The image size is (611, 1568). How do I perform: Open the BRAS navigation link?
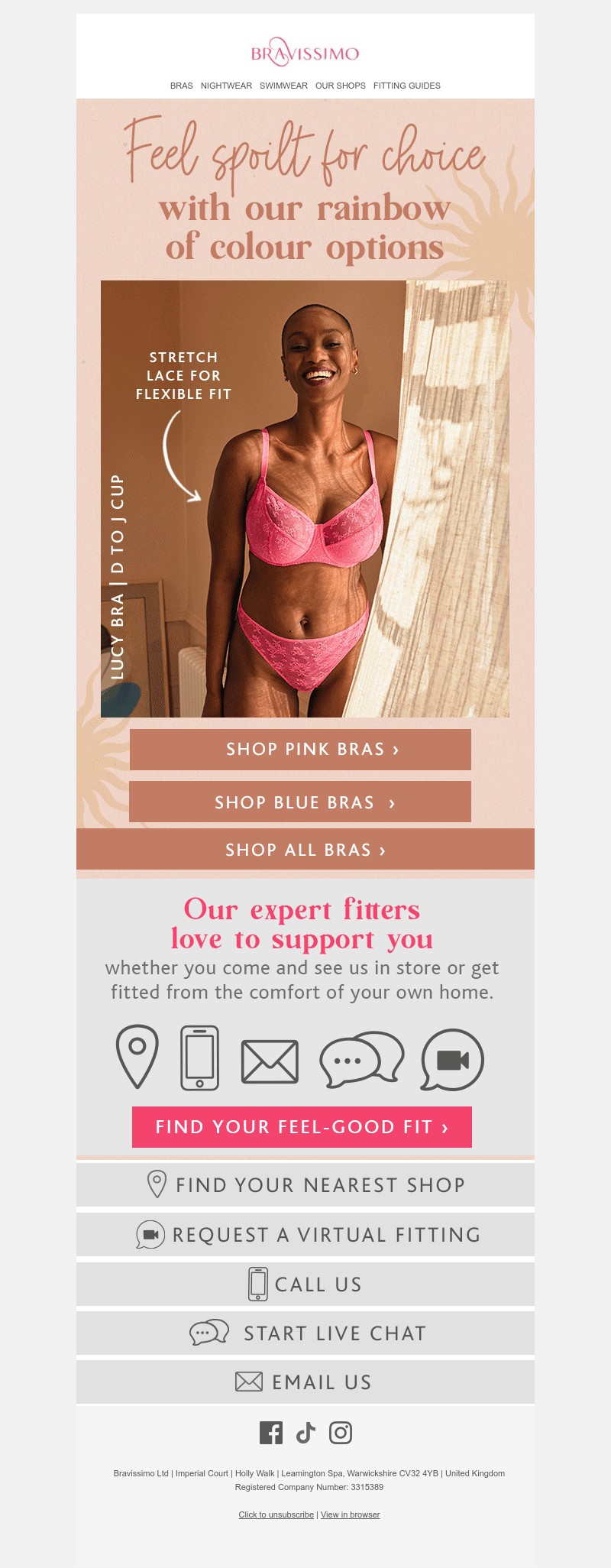[181, 86]
